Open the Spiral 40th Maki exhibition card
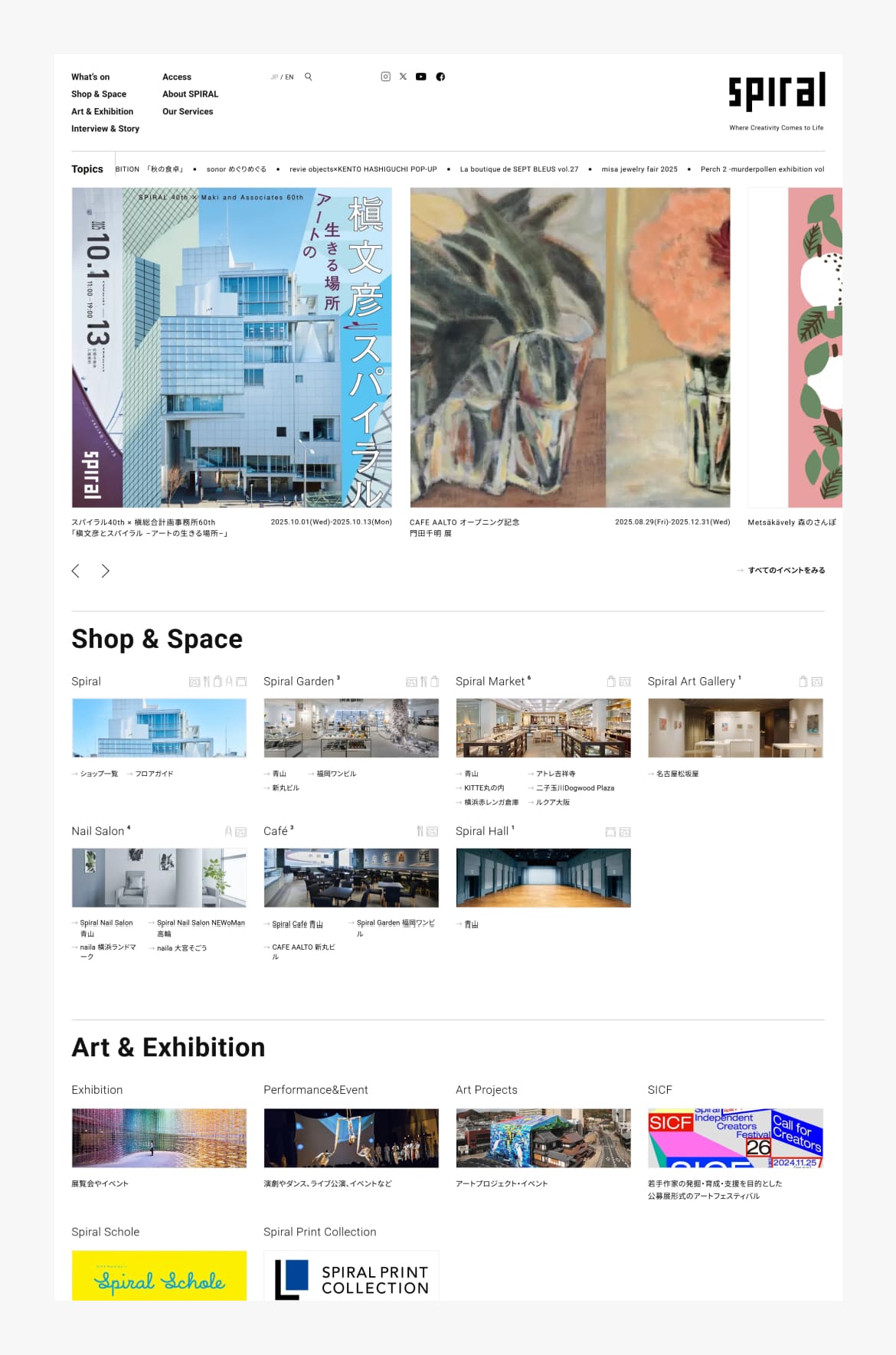This screenshot has width=896, height=1355. tap(231, 348)
